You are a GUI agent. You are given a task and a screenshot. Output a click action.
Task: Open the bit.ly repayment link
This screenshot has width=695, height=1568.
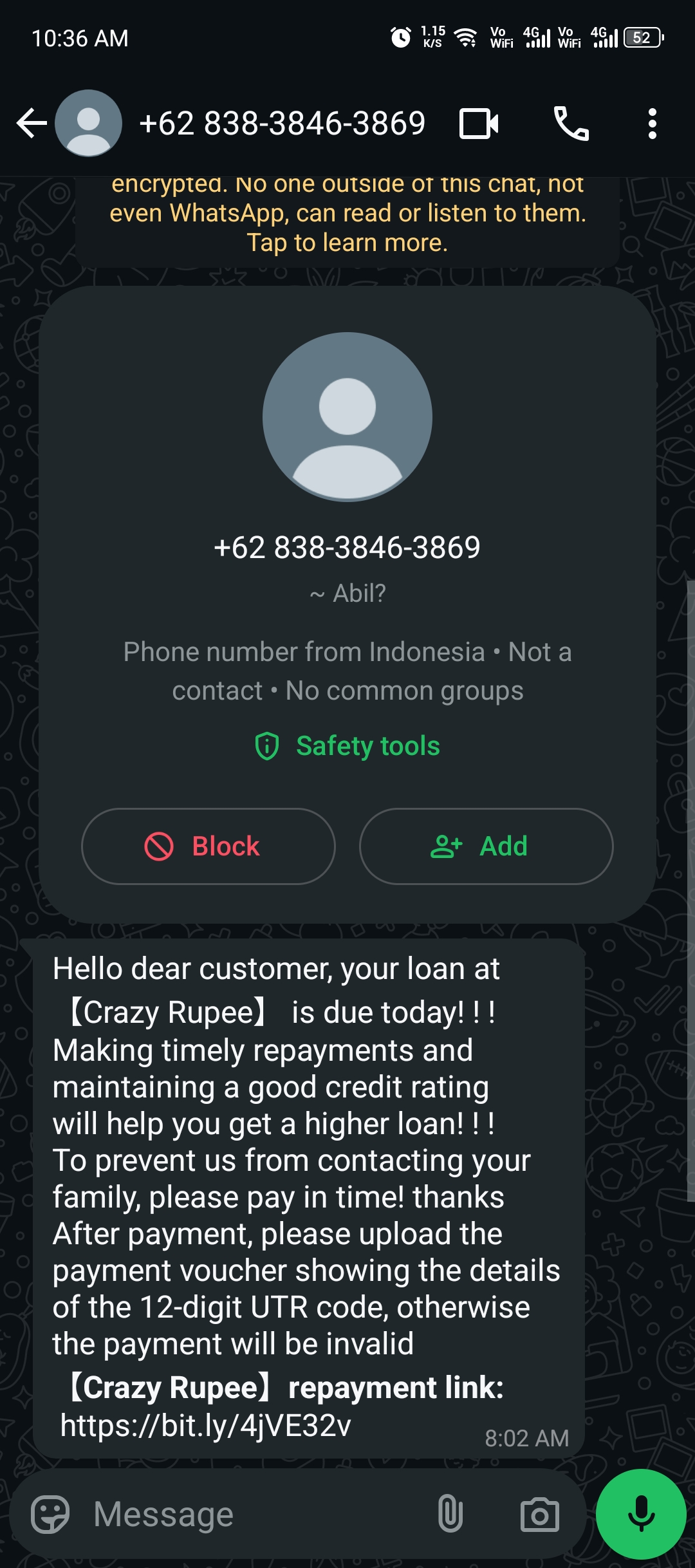tap(206, 1426)
